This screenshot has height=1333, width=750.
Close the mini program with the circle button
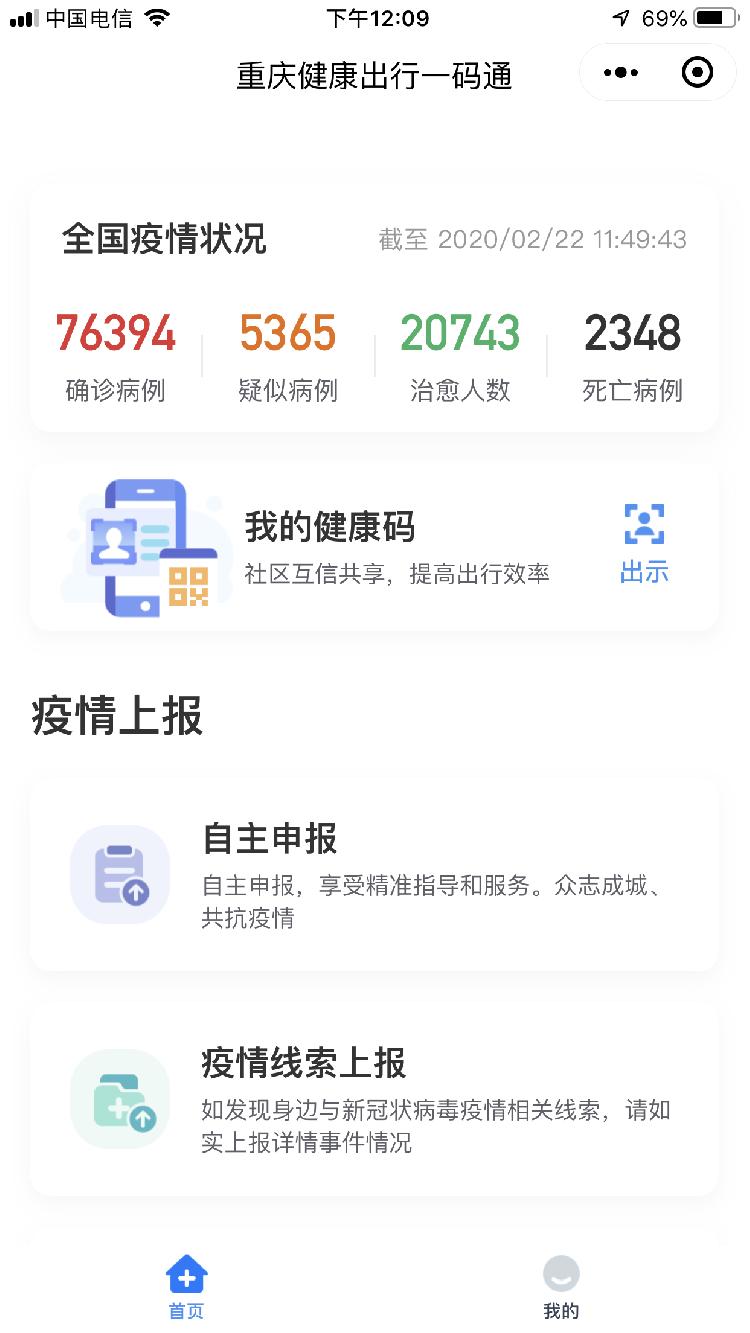[x=697, y=73]
